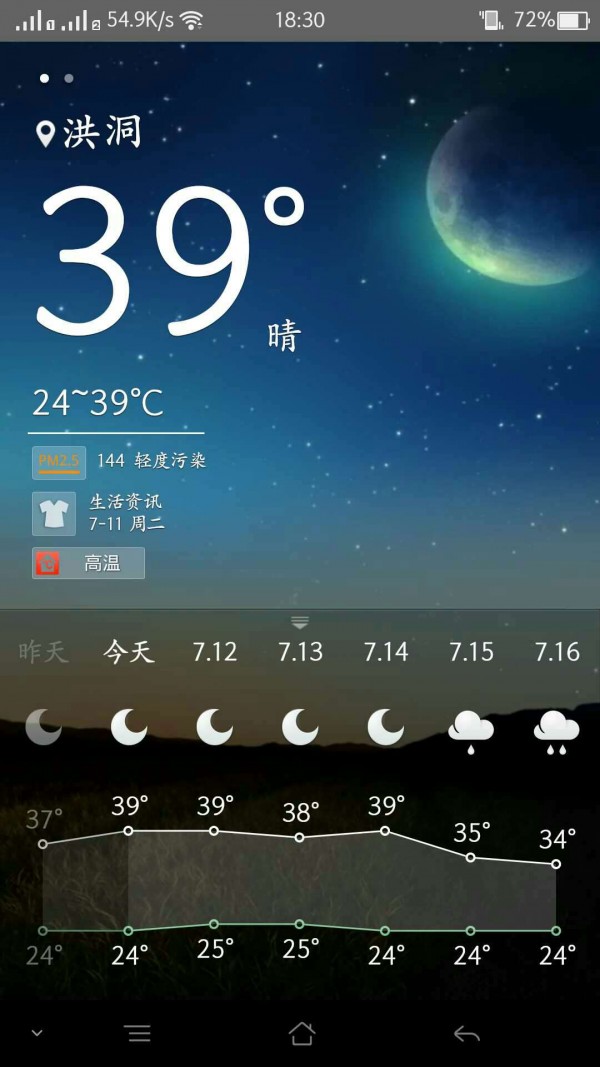Open the system recent menu button

138,1034
